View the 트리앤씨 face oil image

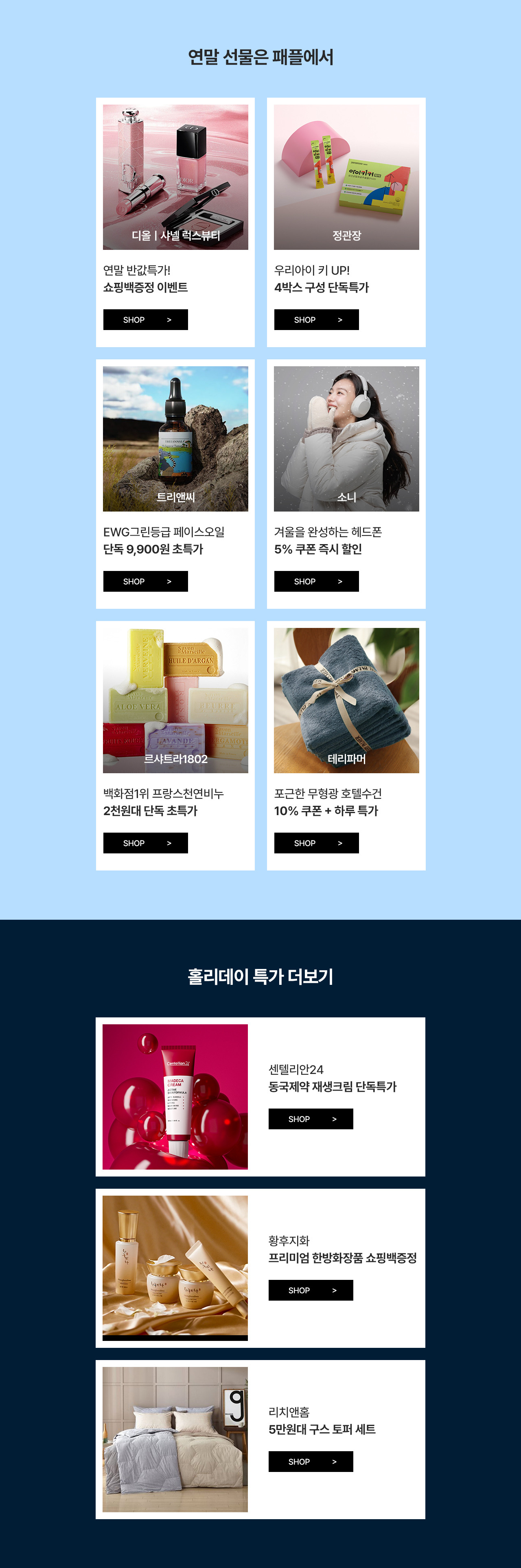[x=175, y=438]
